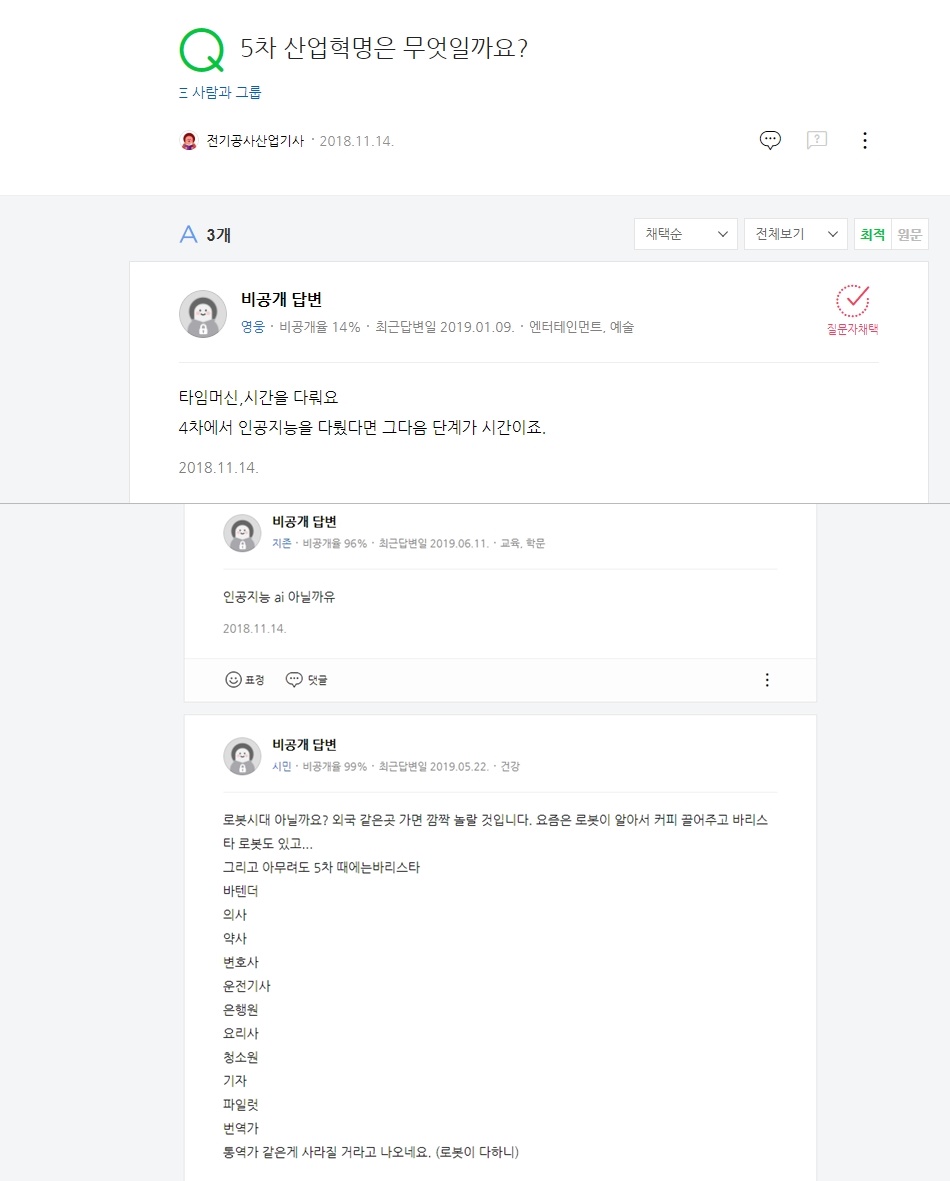950x1181 pixels.
Task: Tap 표정 under the 인공지능 ai answer
Action: pos(245,680)
